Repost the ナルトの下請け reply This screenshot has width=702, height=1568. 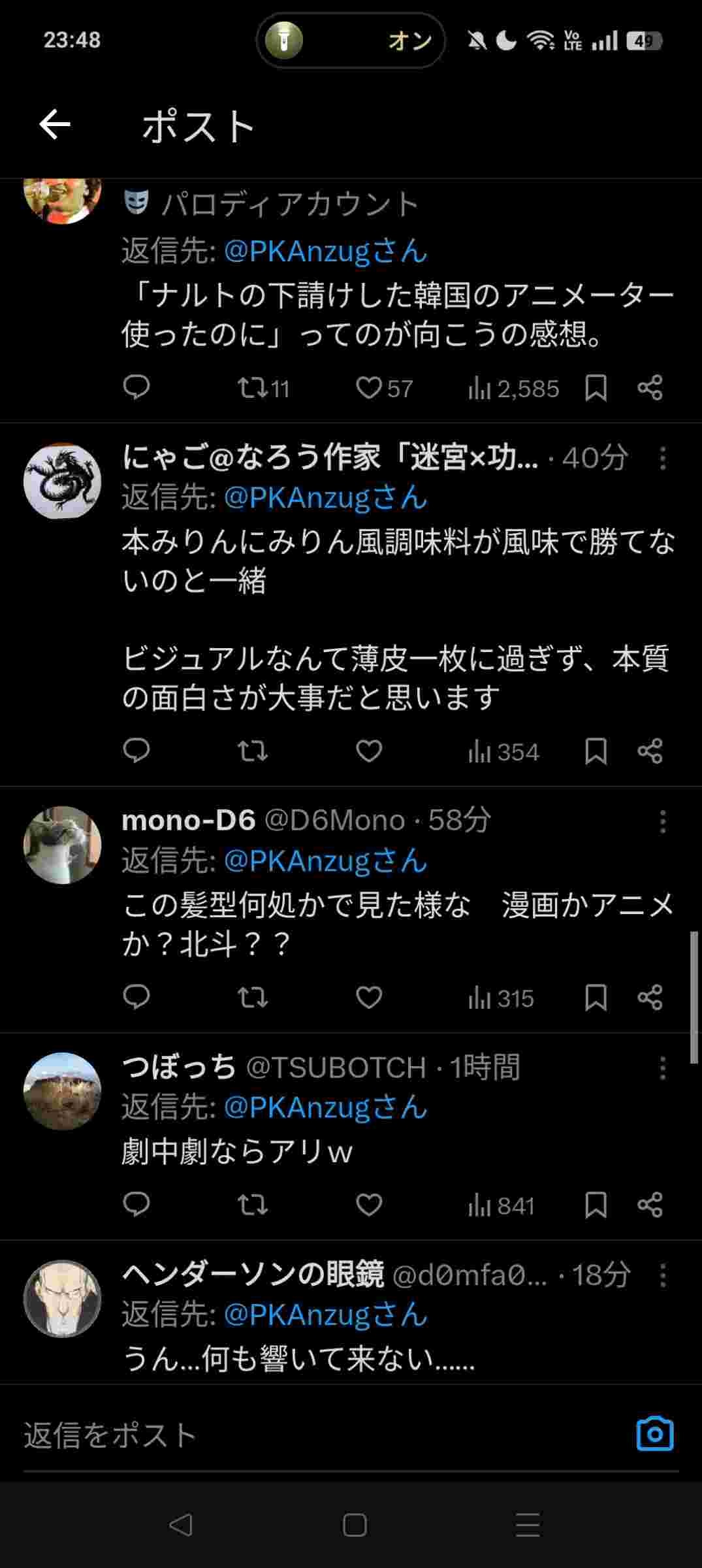252,388
